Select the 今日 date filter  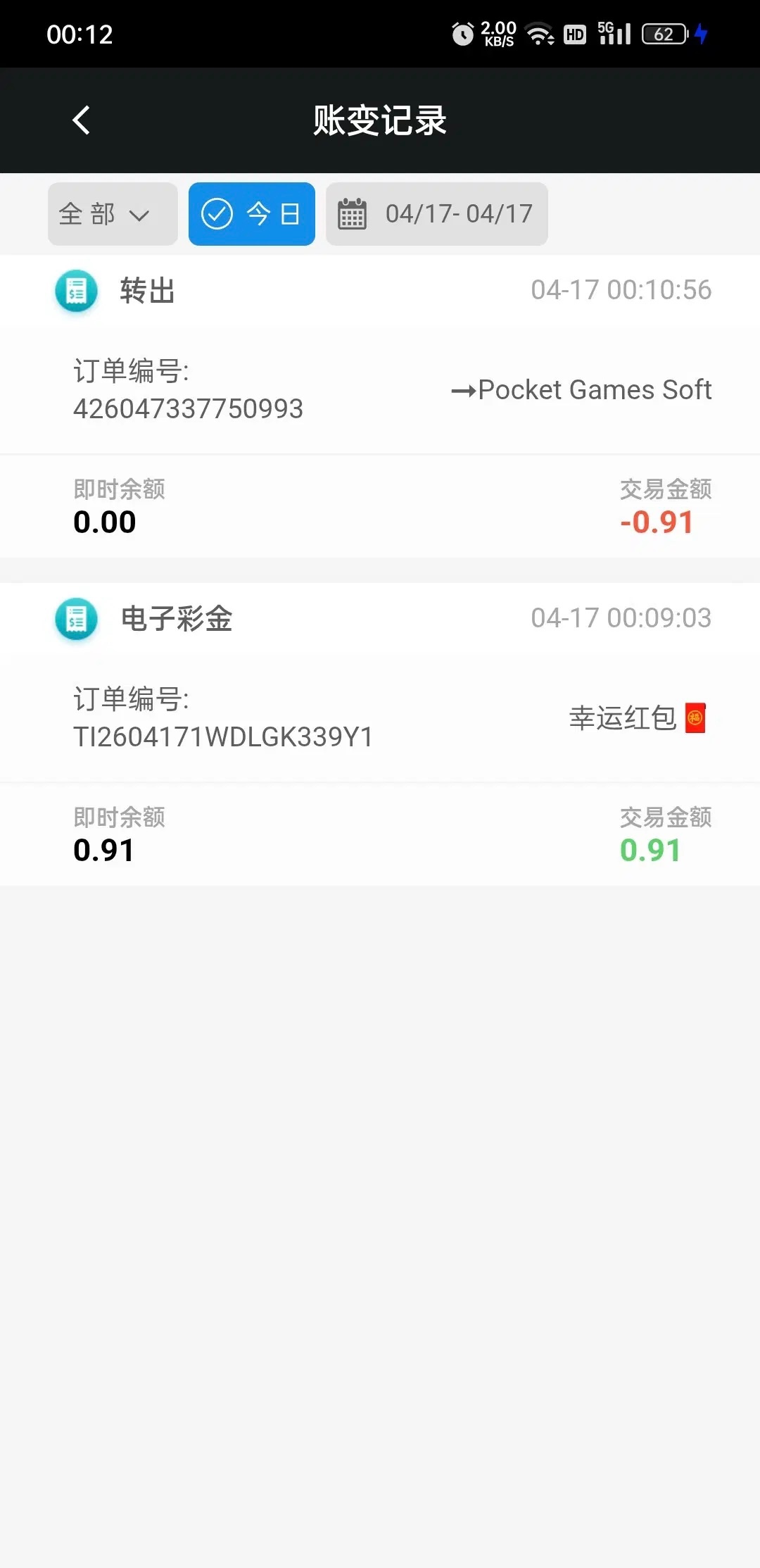[x=251, y=214]
